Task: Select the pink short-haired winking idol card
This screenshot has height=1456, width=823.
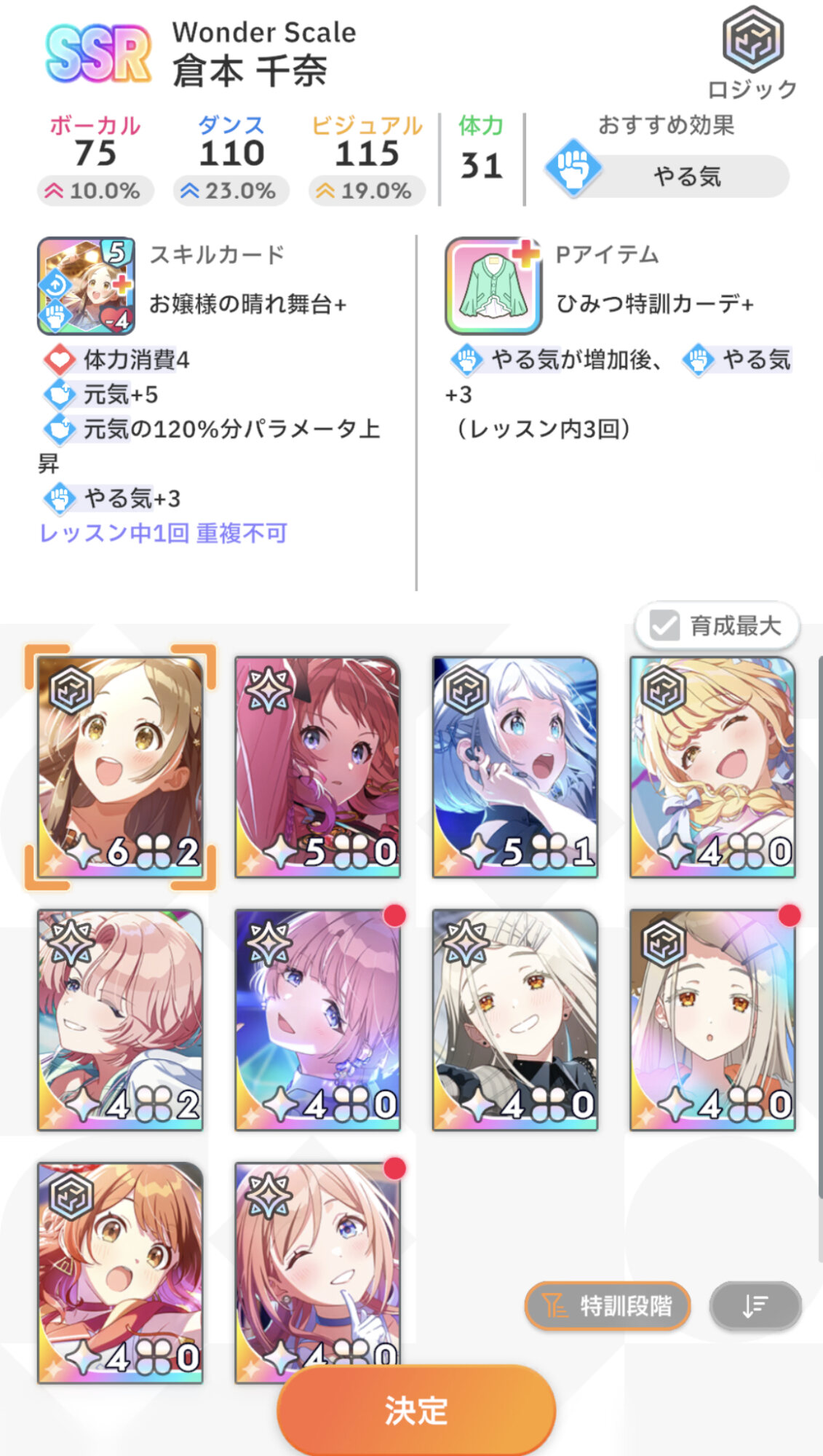Action: [x=120, y=1019]
